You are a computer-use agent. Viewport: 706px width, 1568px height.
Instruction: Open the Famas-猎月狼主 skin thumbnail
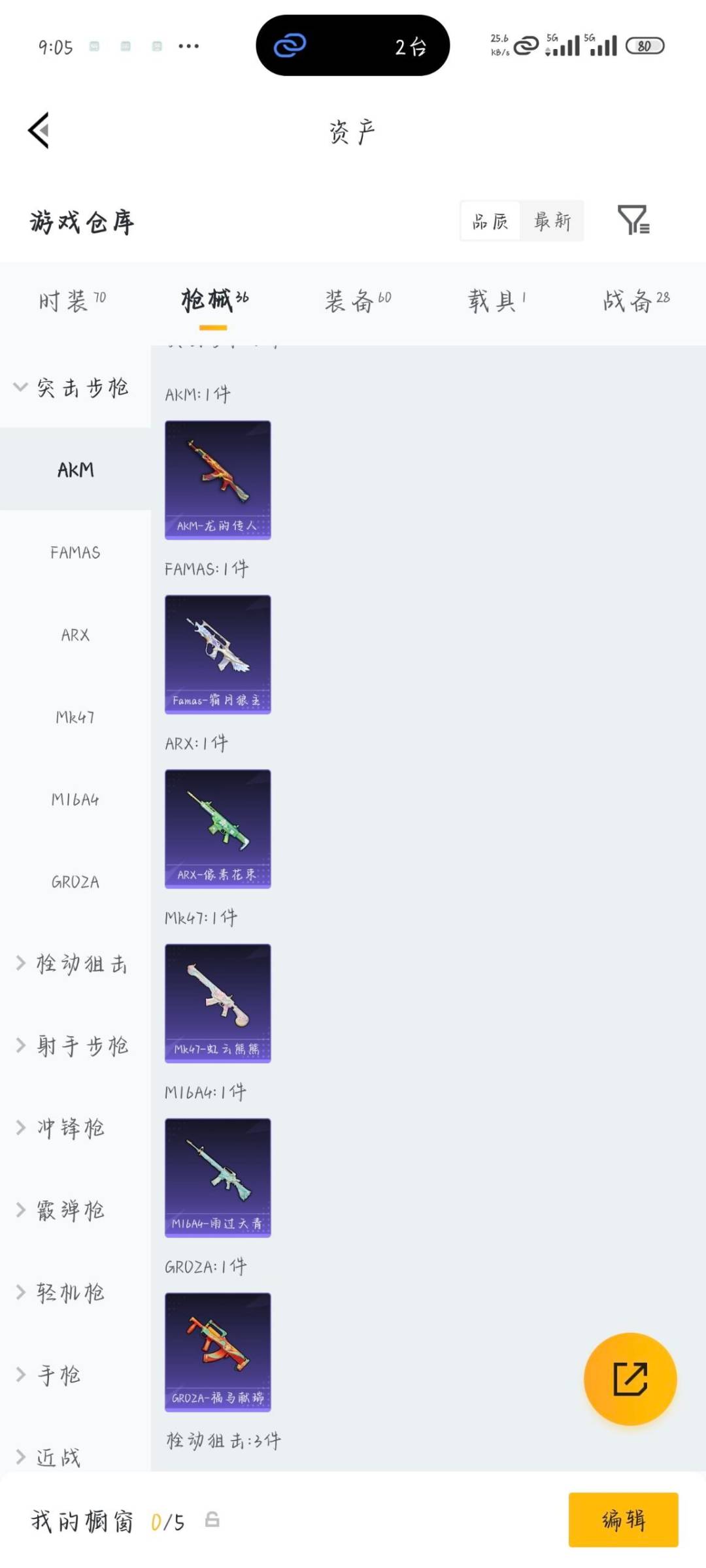pos(218,655)
